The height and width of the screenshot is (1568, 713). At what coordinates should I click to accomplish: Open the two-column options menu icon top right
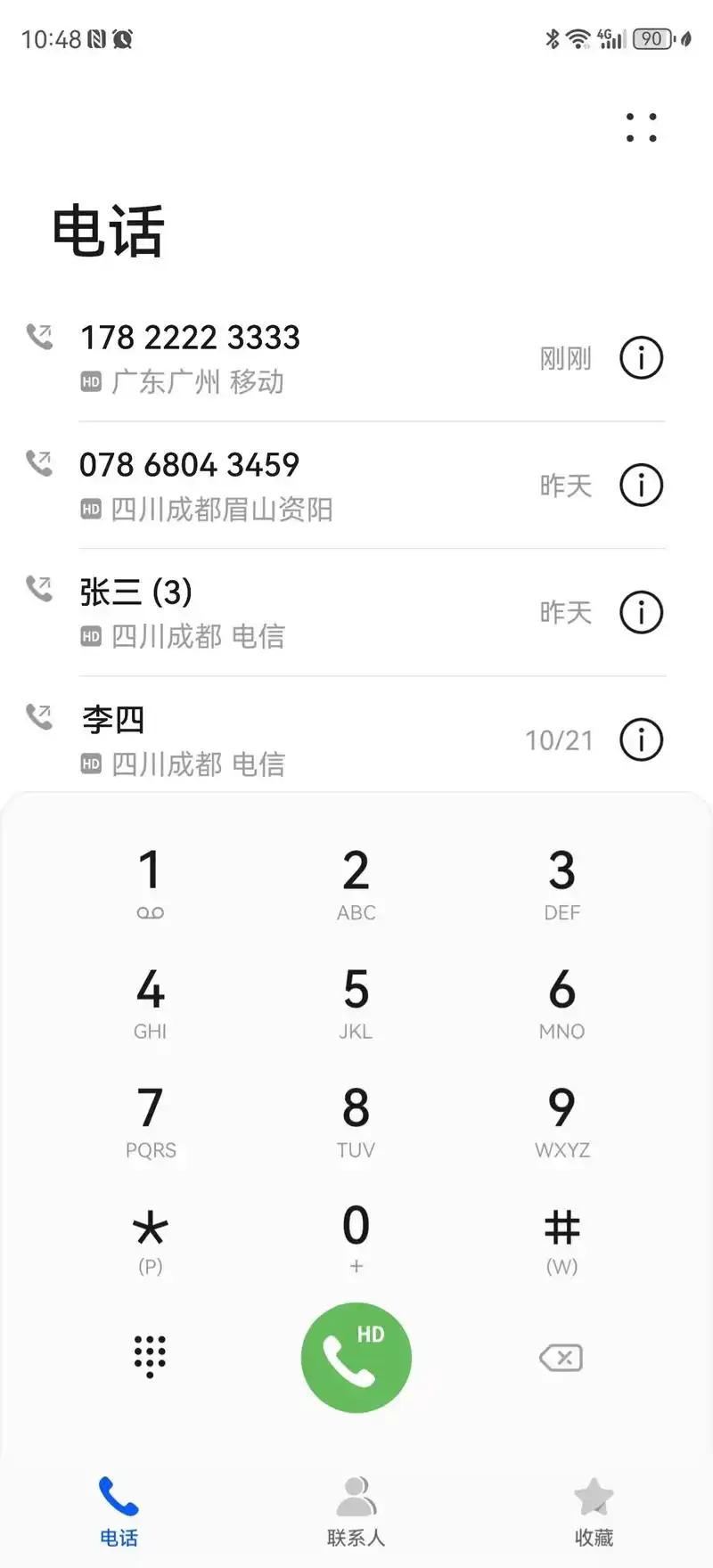coord(642,127)
